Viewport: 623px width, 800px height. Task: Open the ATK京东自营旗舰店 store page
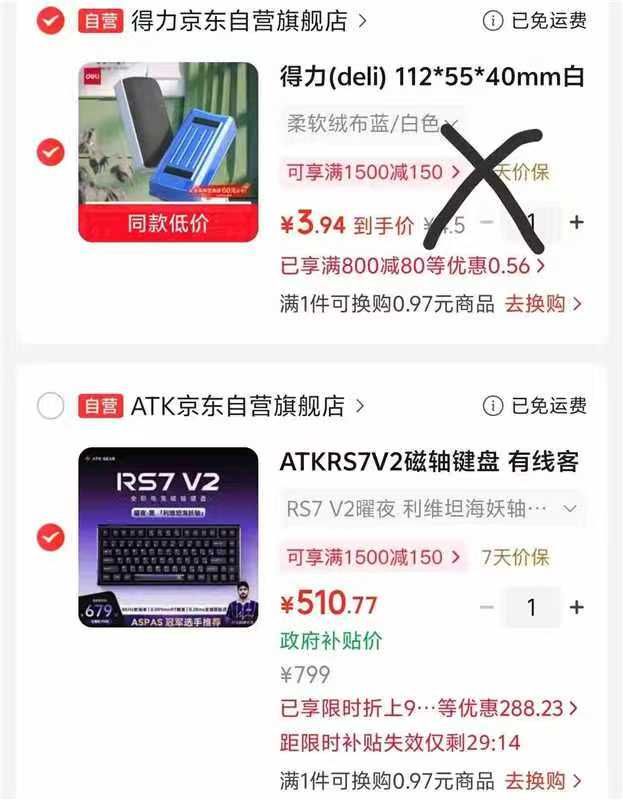click(247, 406)
